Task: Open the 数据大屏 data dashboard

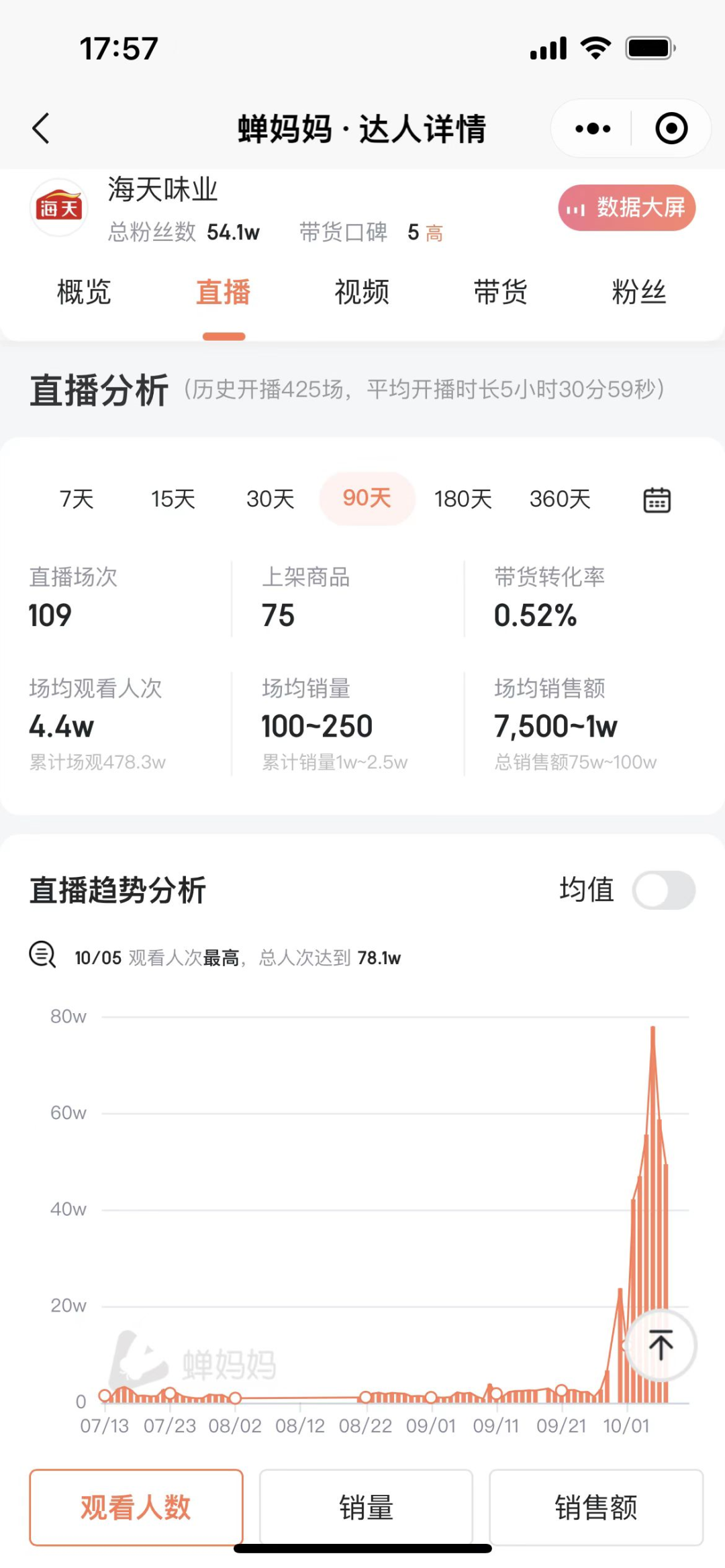Action: click(x=626, y=208)
